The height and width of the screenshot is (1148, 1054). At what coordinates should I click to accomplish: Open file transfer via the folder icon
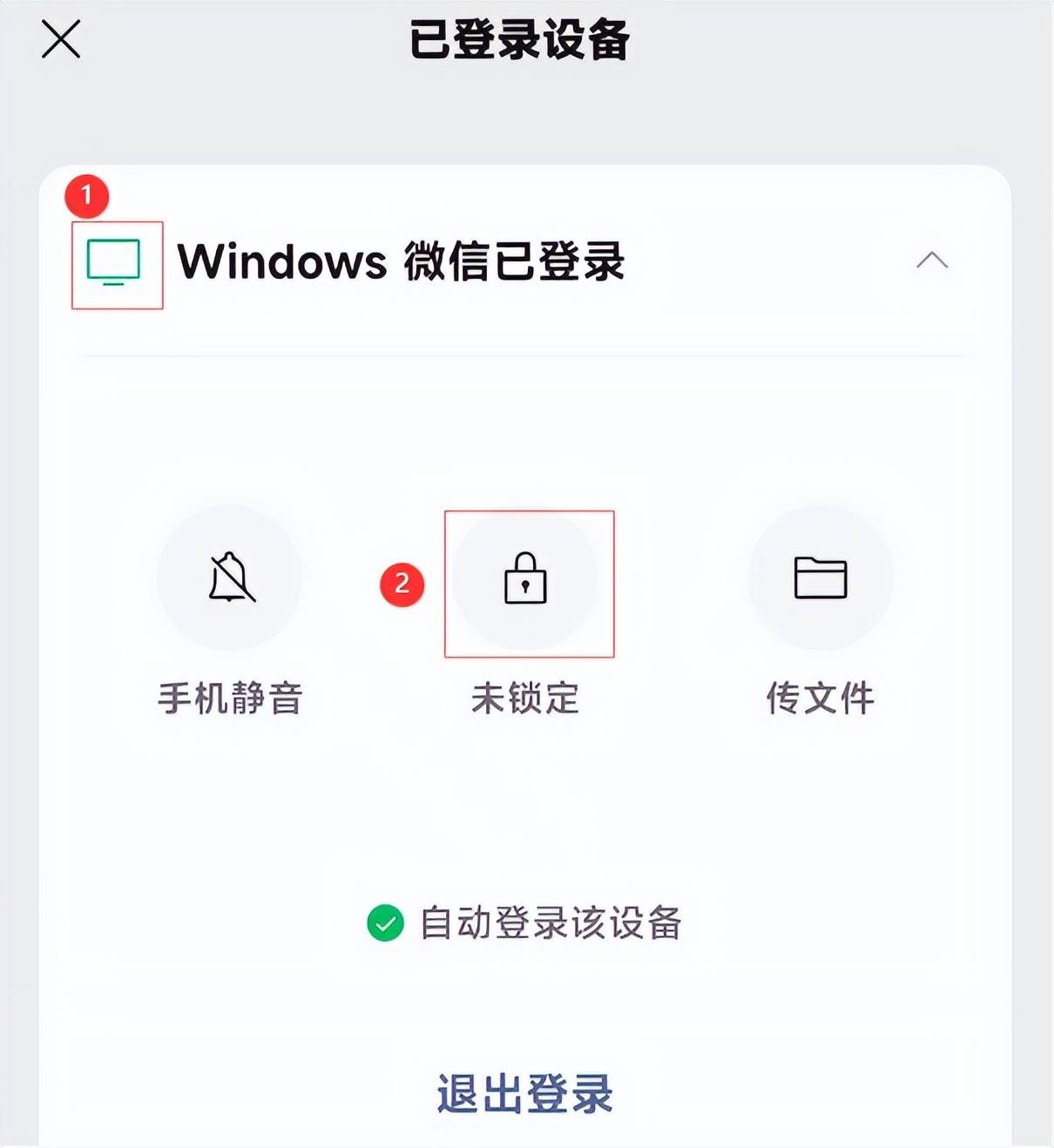tap(820, 579)
